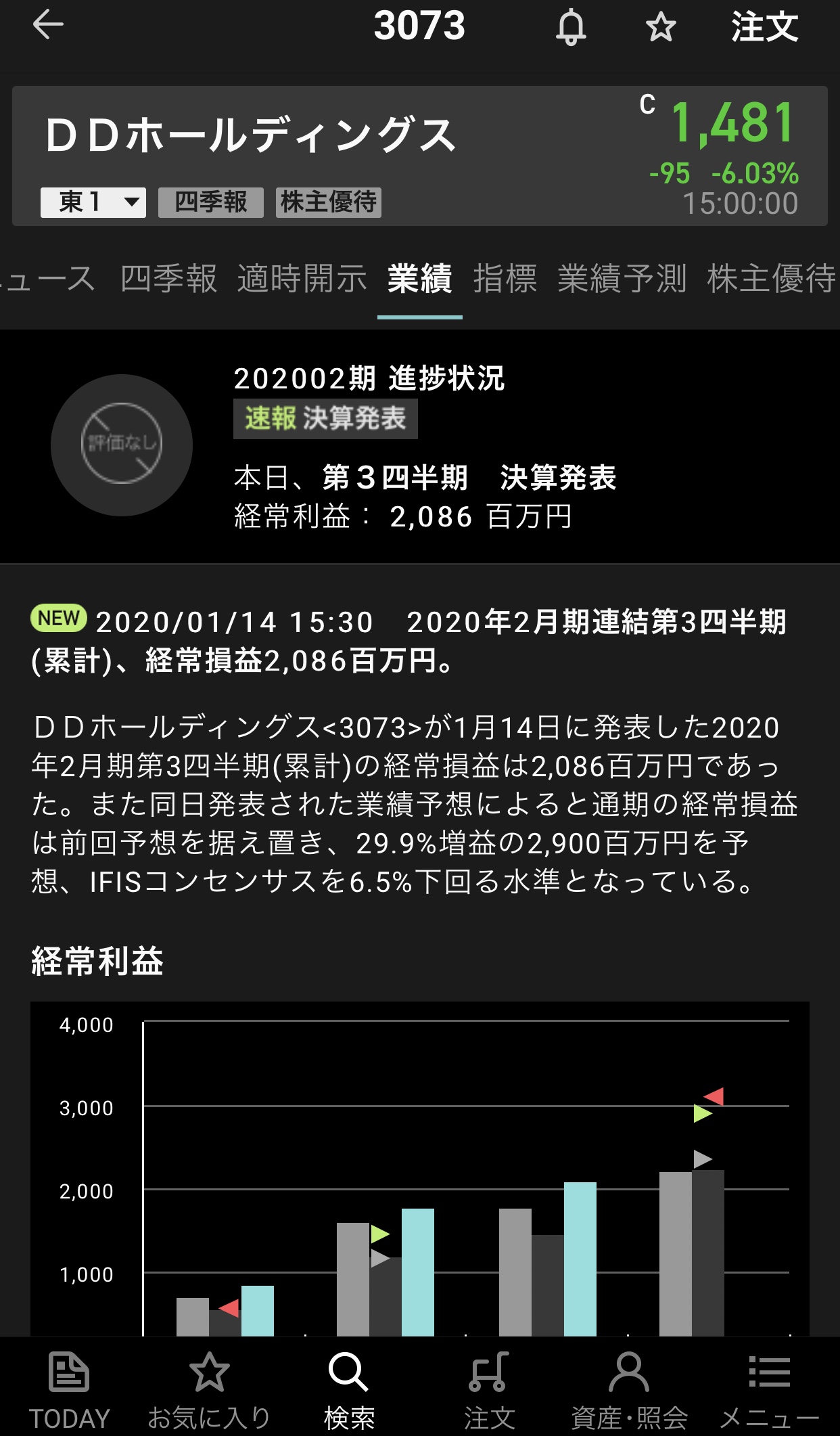Image resolution: width=840 pixels, height=1436 pixels.
Task: Open 資産・照会 in the bottom bar
Action: pos(629,1389)
